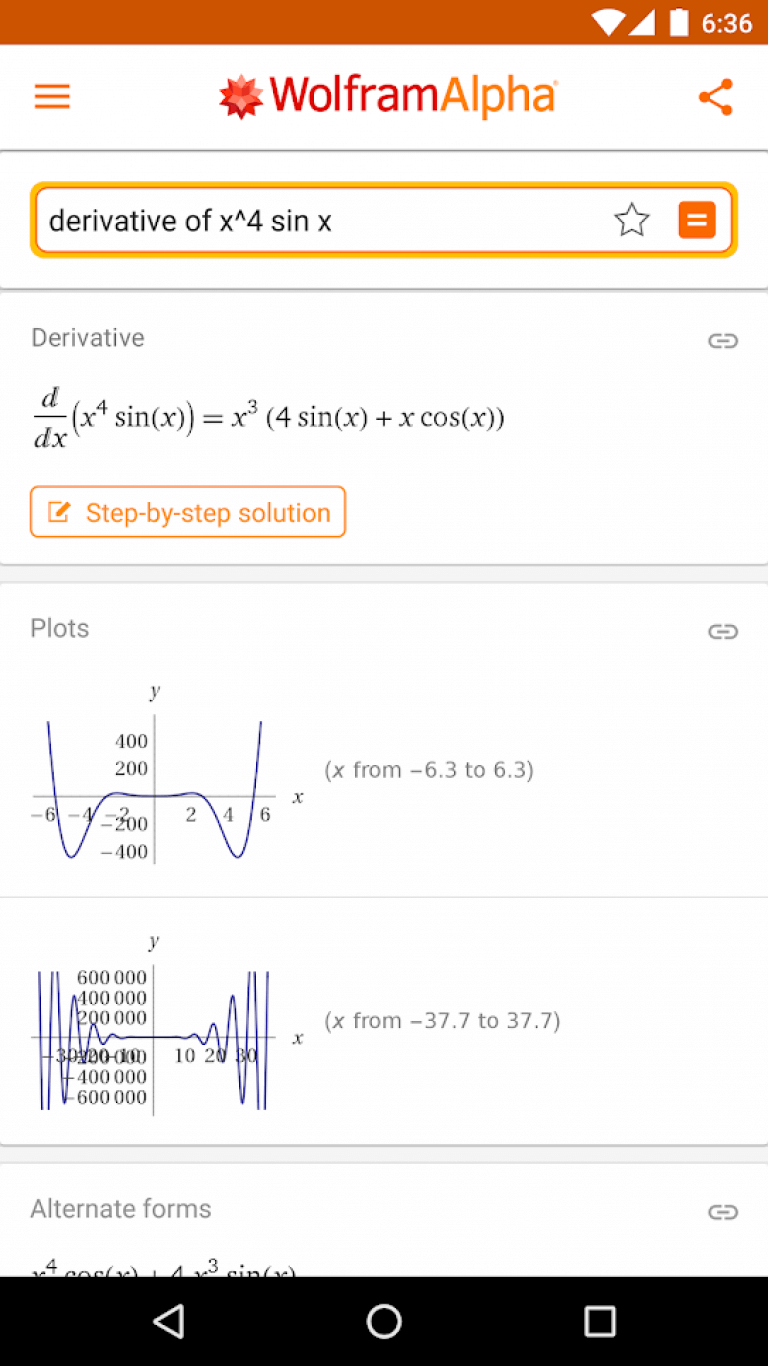Copy the link for the Derivative pod

click(722, 341)
